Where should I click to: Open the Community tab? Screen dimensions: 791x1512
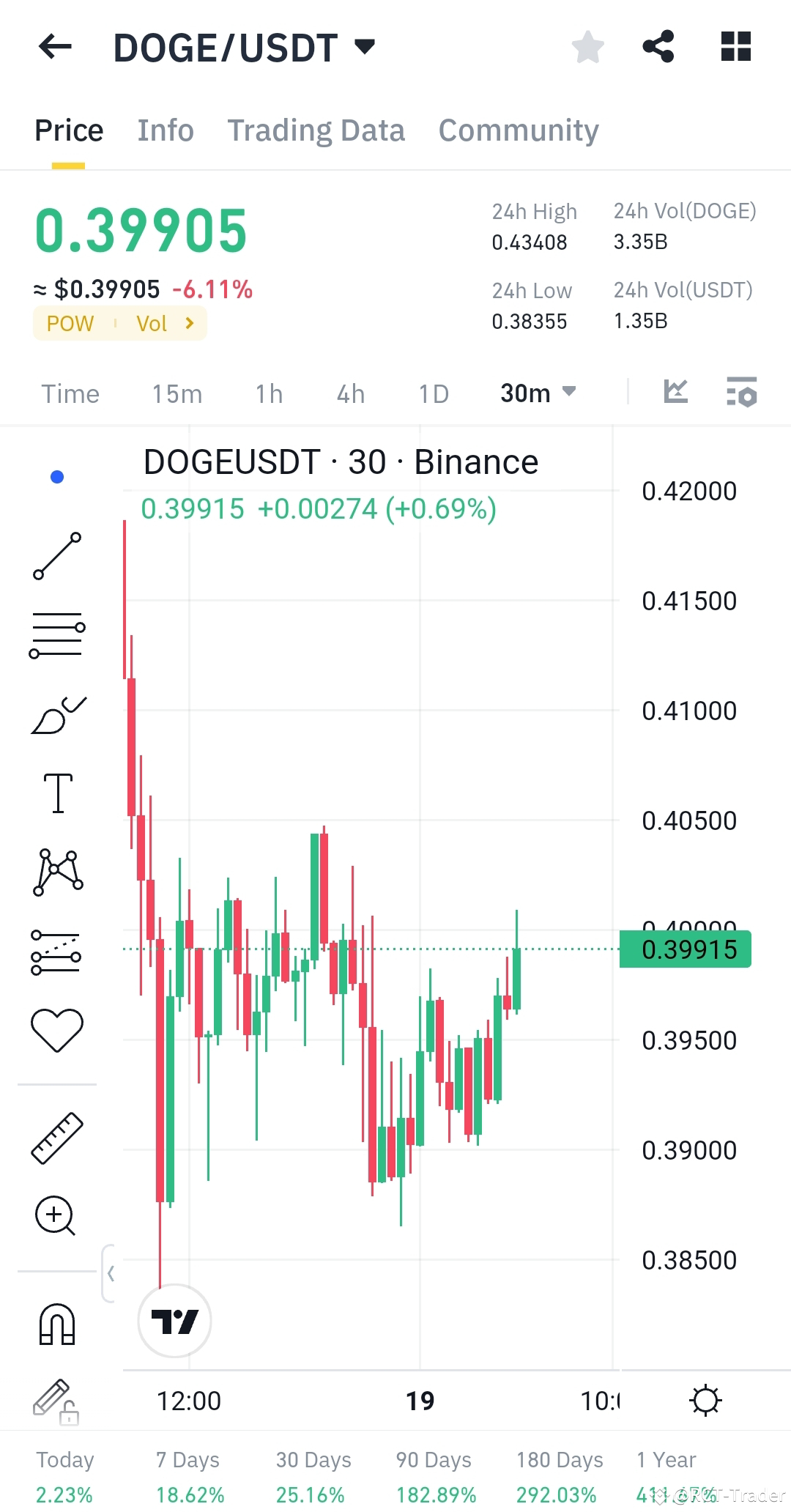[x=517, y=130]
